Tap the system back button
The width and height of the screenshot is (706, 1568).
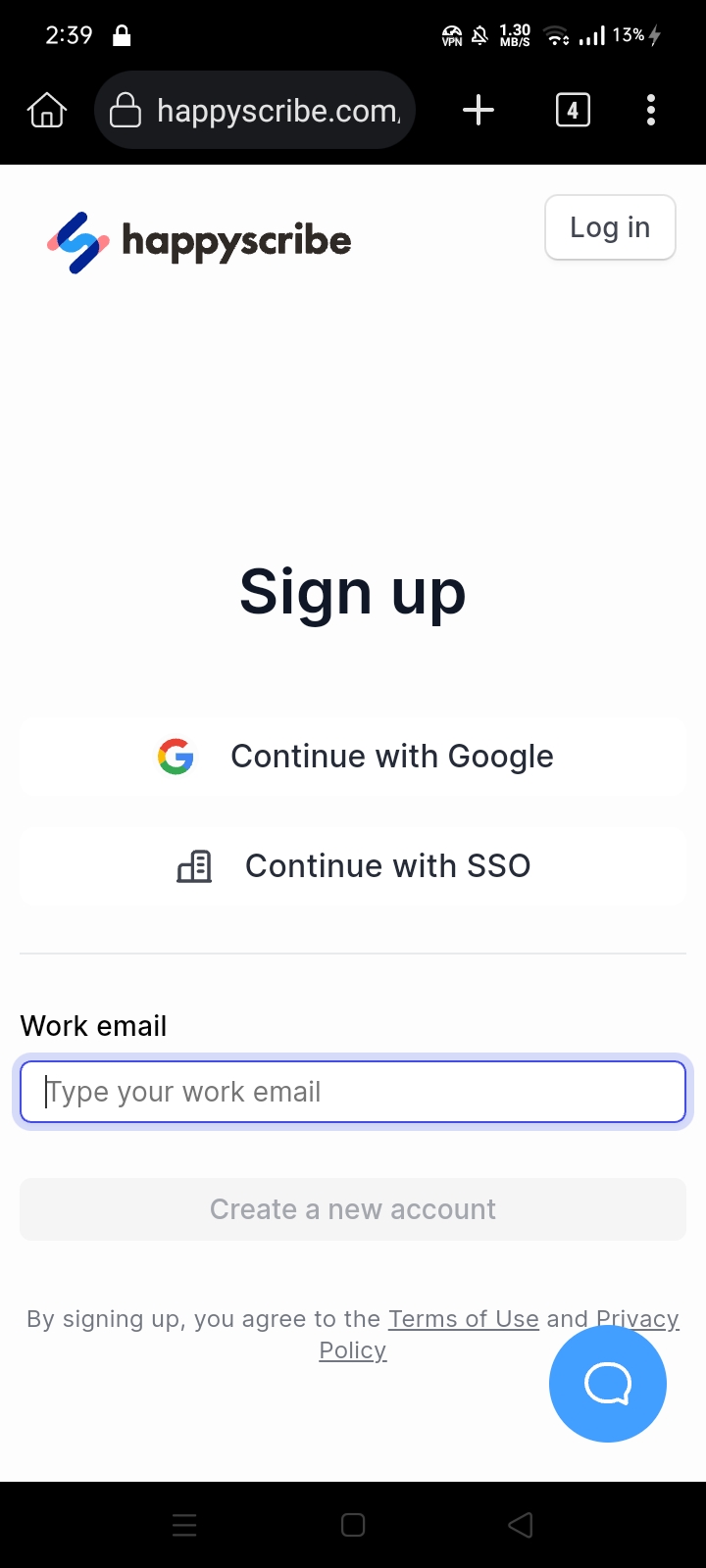click(521, 1525)
